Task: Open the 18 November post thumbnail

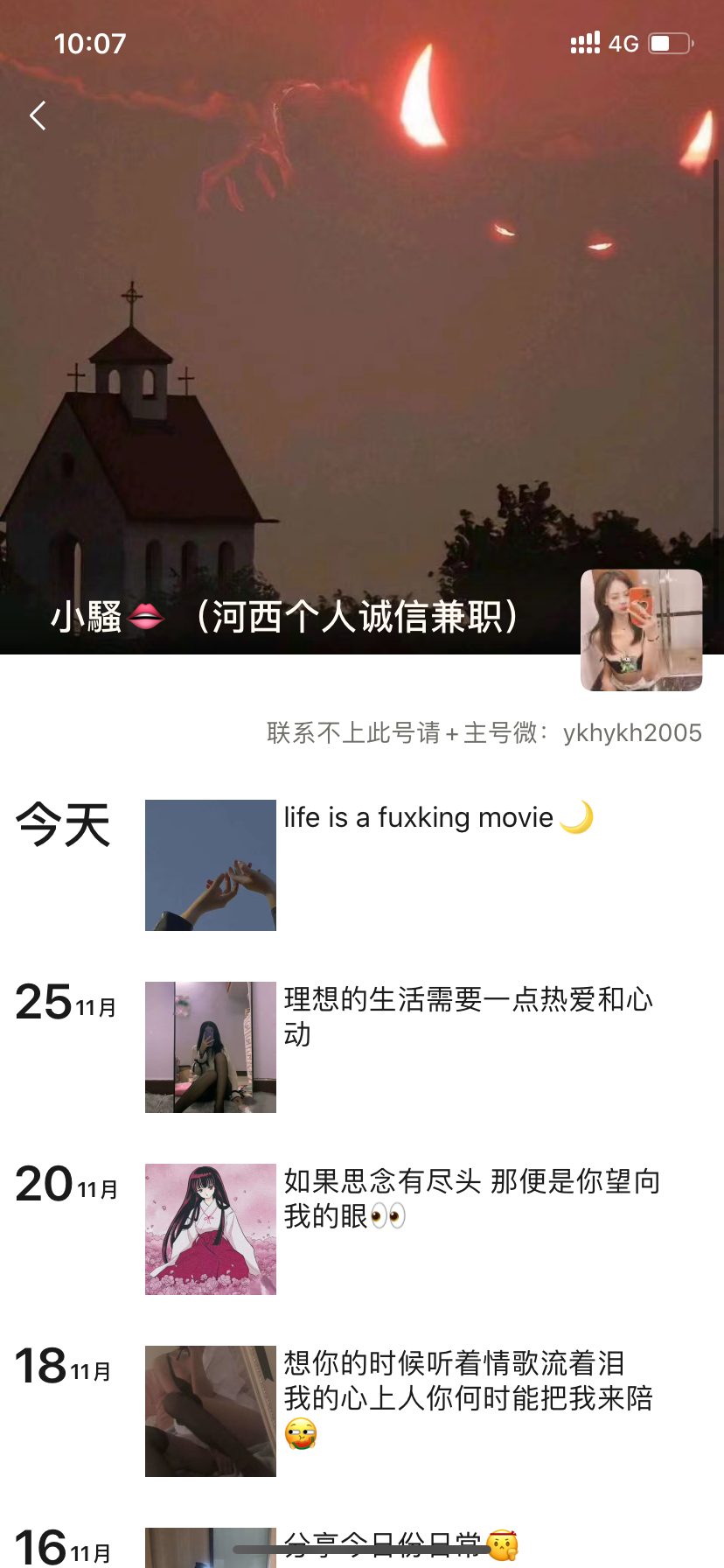Action: pyautogui.click(x=211, y=1411)
